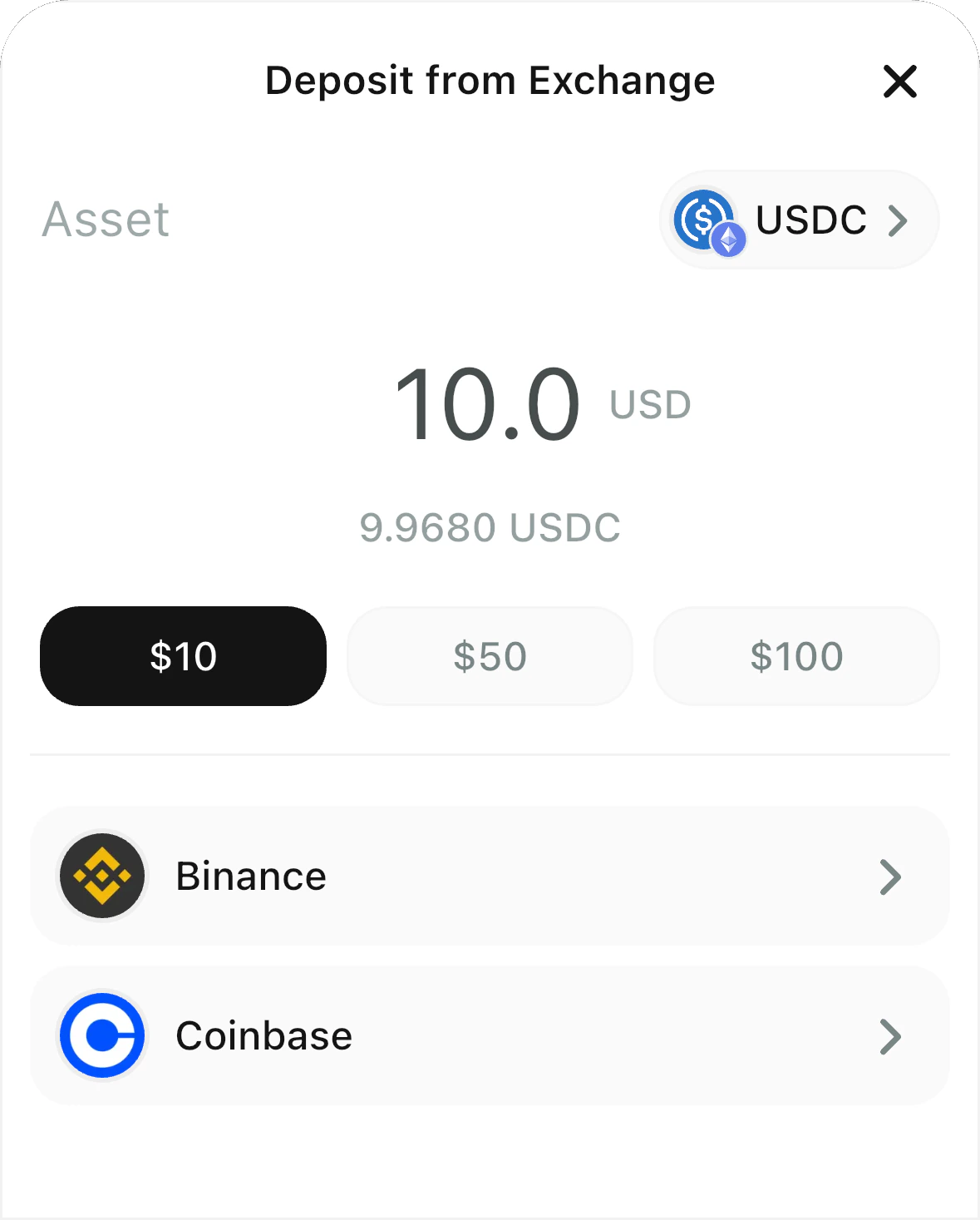Choose Binance as deposit source
This screenshot has height=1220, width=980.
490,876
